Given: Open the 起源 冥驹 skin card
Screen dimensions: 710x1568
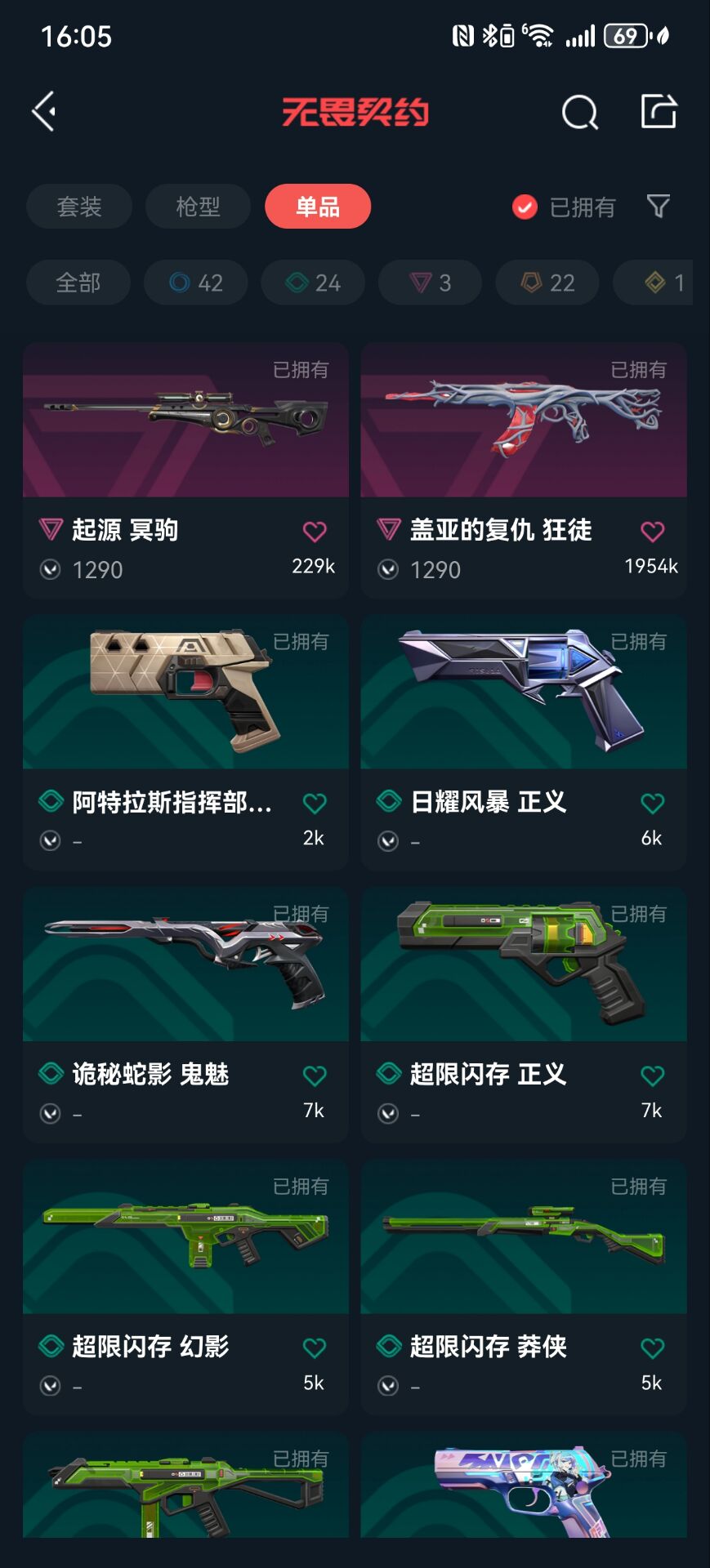Looking at the screenshot, I should [x=185, y=470].
